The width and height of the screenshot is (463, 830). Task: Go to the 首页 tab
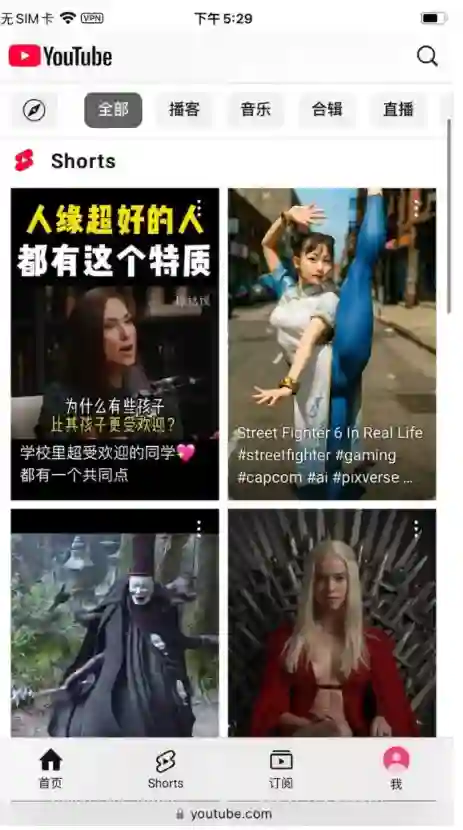pyautogui.click(x=51, y=769)
